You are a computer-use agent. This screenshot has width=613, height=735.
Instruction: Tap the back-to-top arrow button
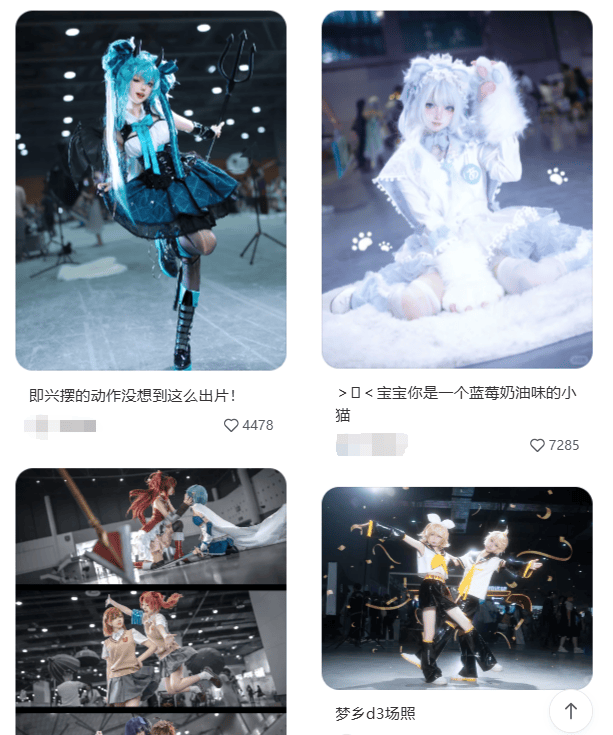pos(571,710)
